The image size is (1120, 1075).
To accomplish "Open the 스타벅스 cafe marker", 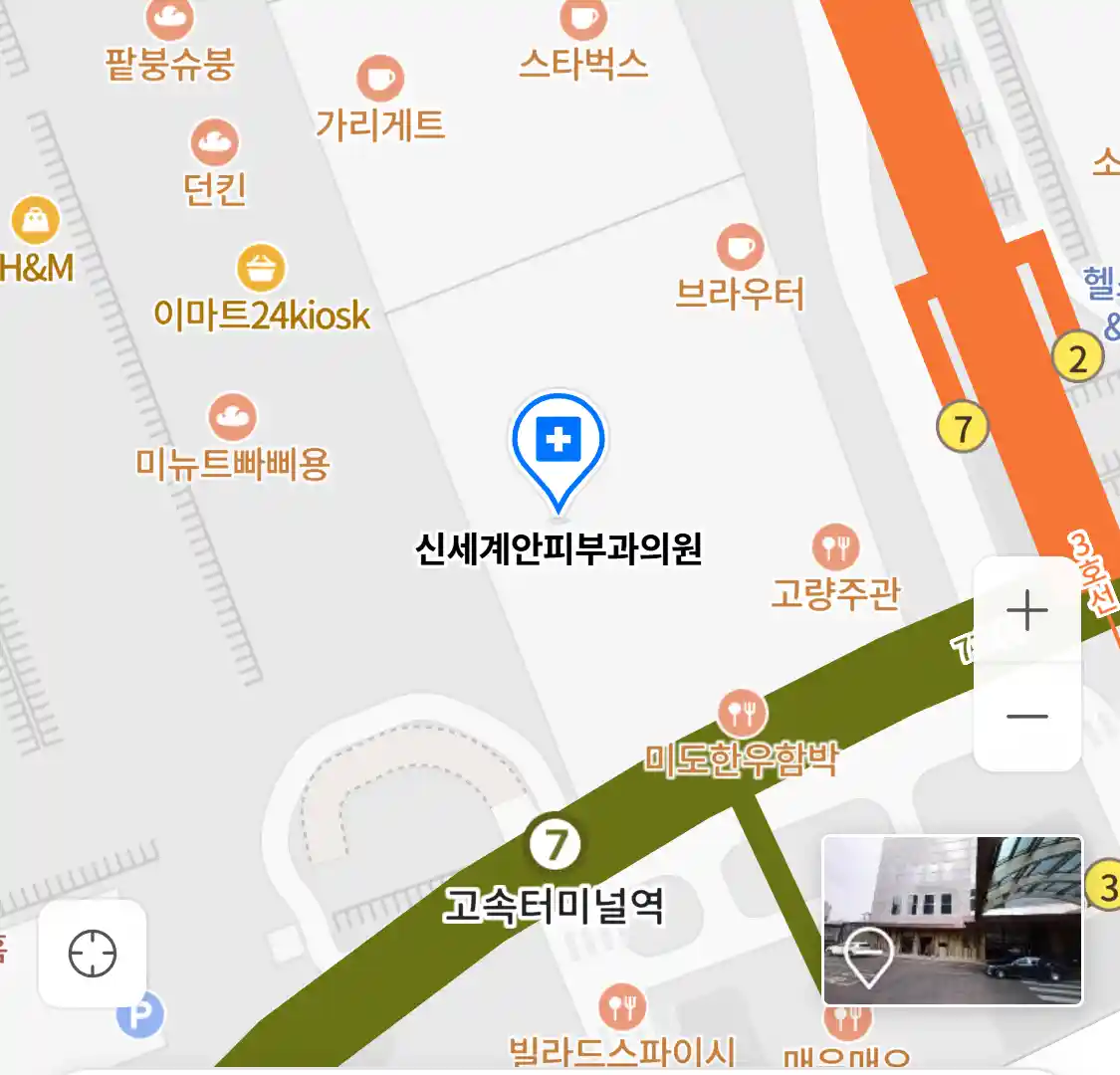I will tap(582, 20).
